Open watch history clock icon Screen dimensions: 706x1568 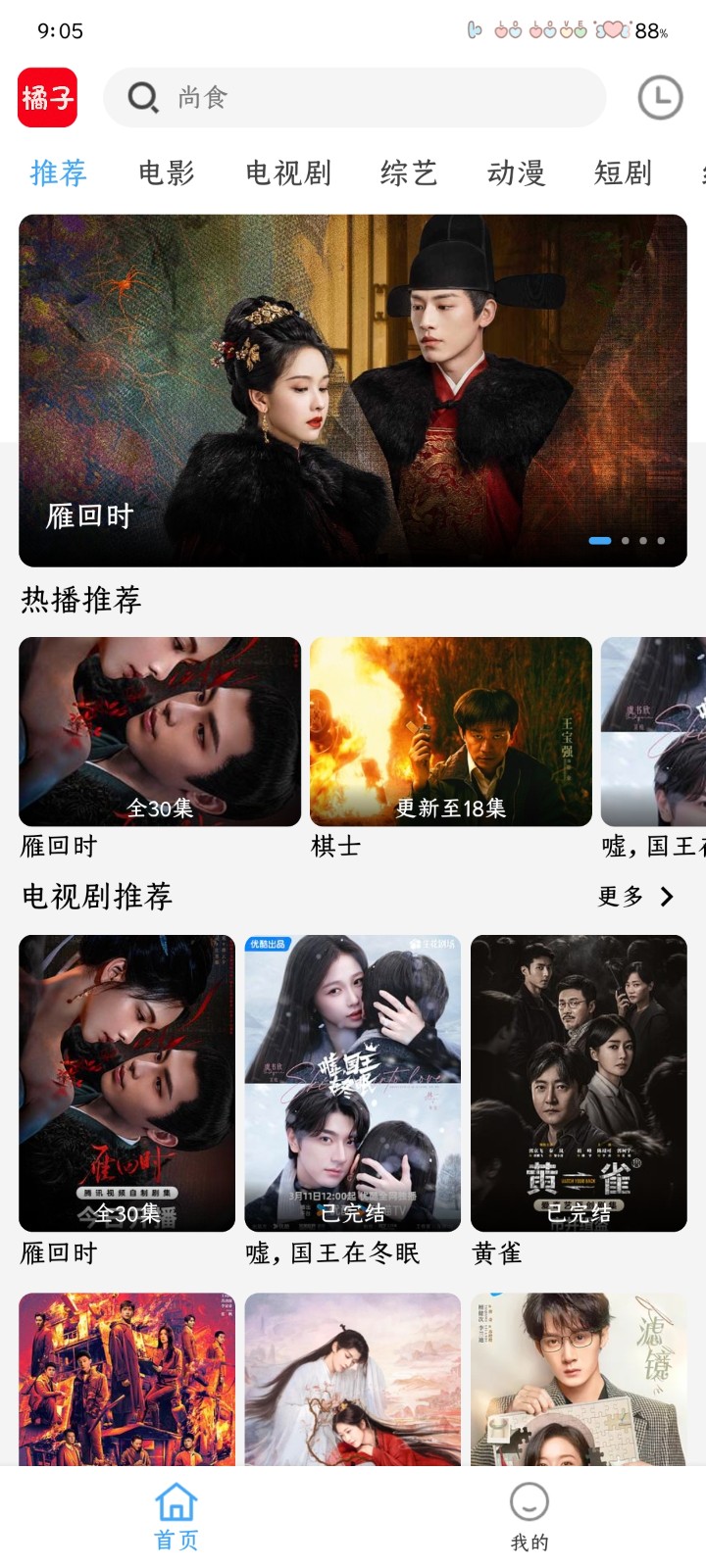coord(660,98)
